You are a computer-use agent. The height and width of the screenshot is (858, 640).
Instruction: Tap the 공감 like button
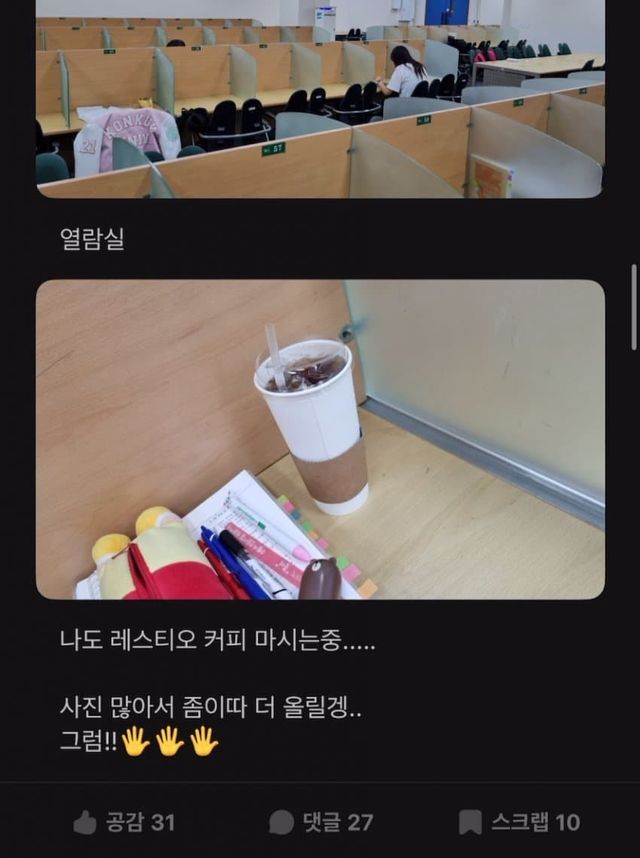click(x=125, y=822)
